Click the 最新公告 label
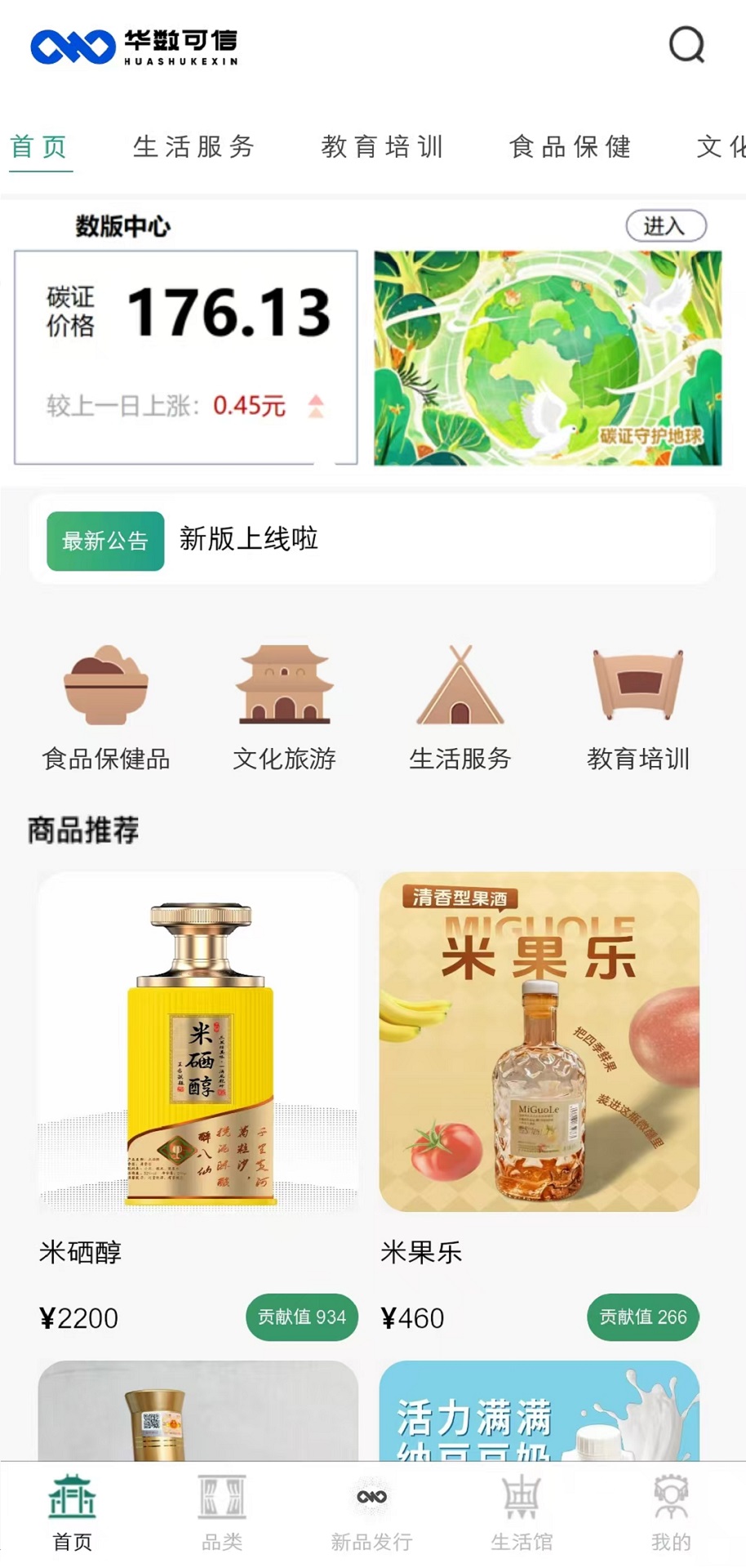 [x=104, y=541]
